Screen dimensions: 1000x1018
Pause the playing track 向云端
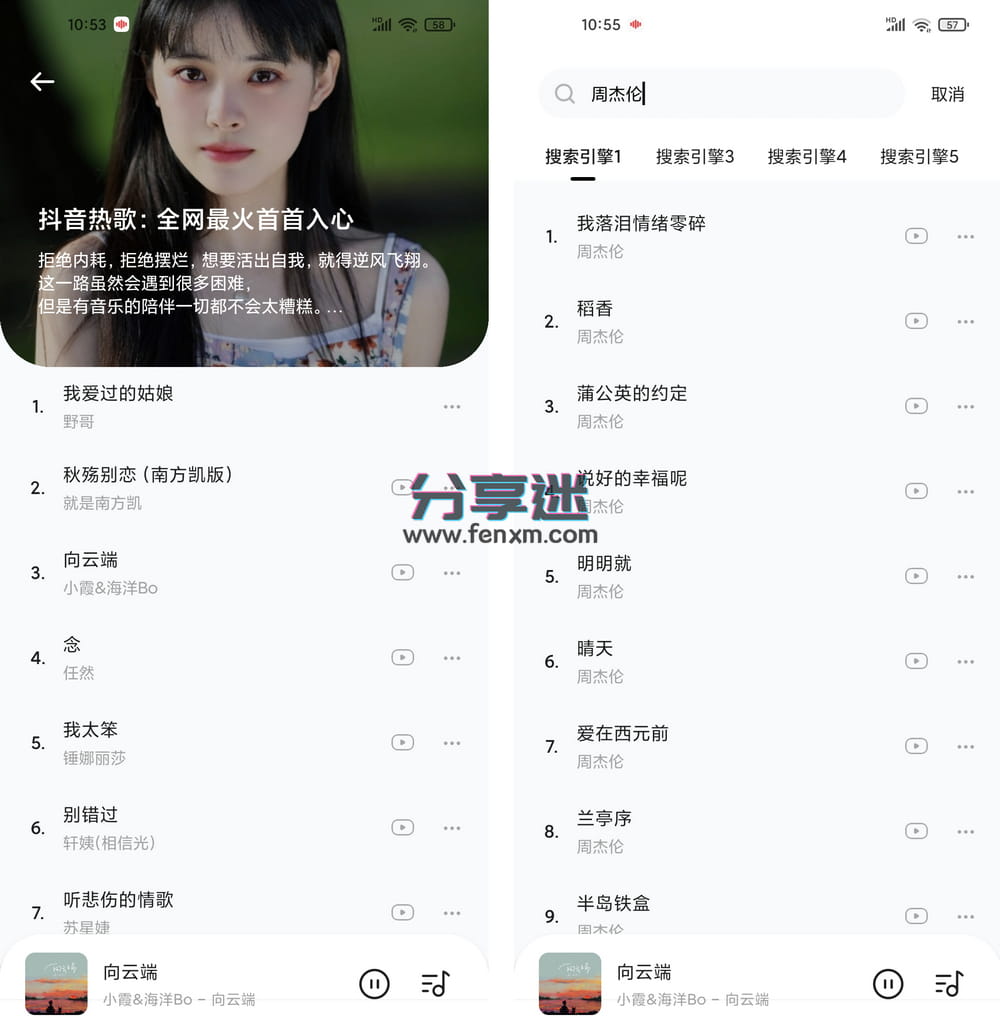pos(374,984)
